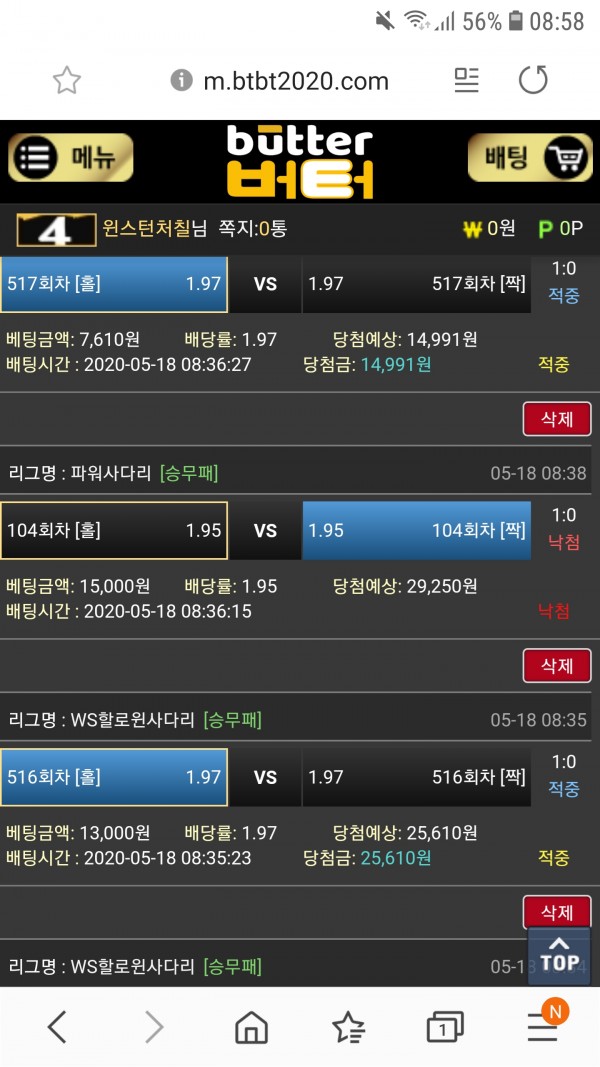600x1067 pixels.
Task: Open the 배팅 cart button
Action: 529,158
